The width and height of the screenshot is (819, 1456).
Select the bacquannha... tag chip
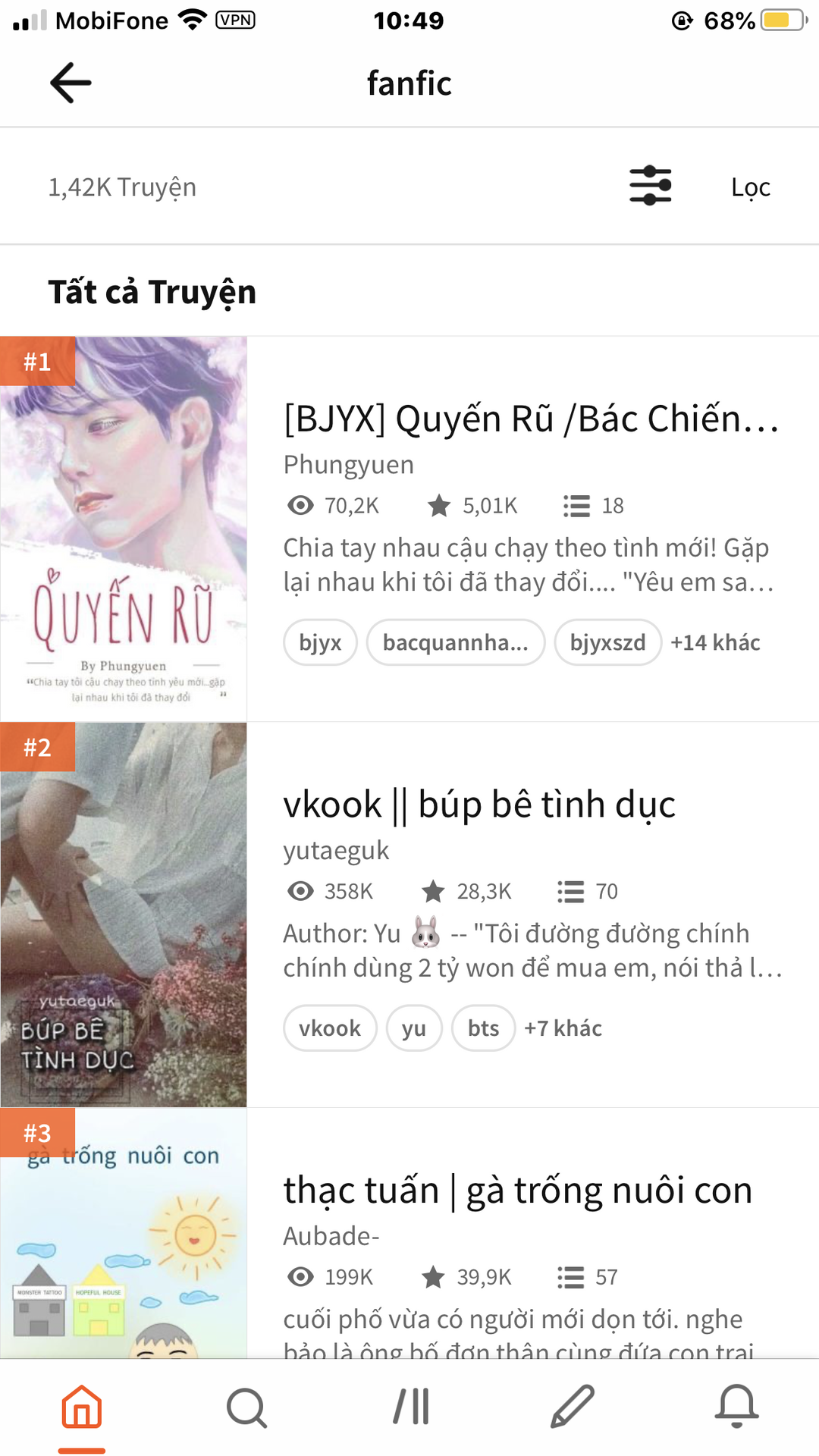(455, 642)
